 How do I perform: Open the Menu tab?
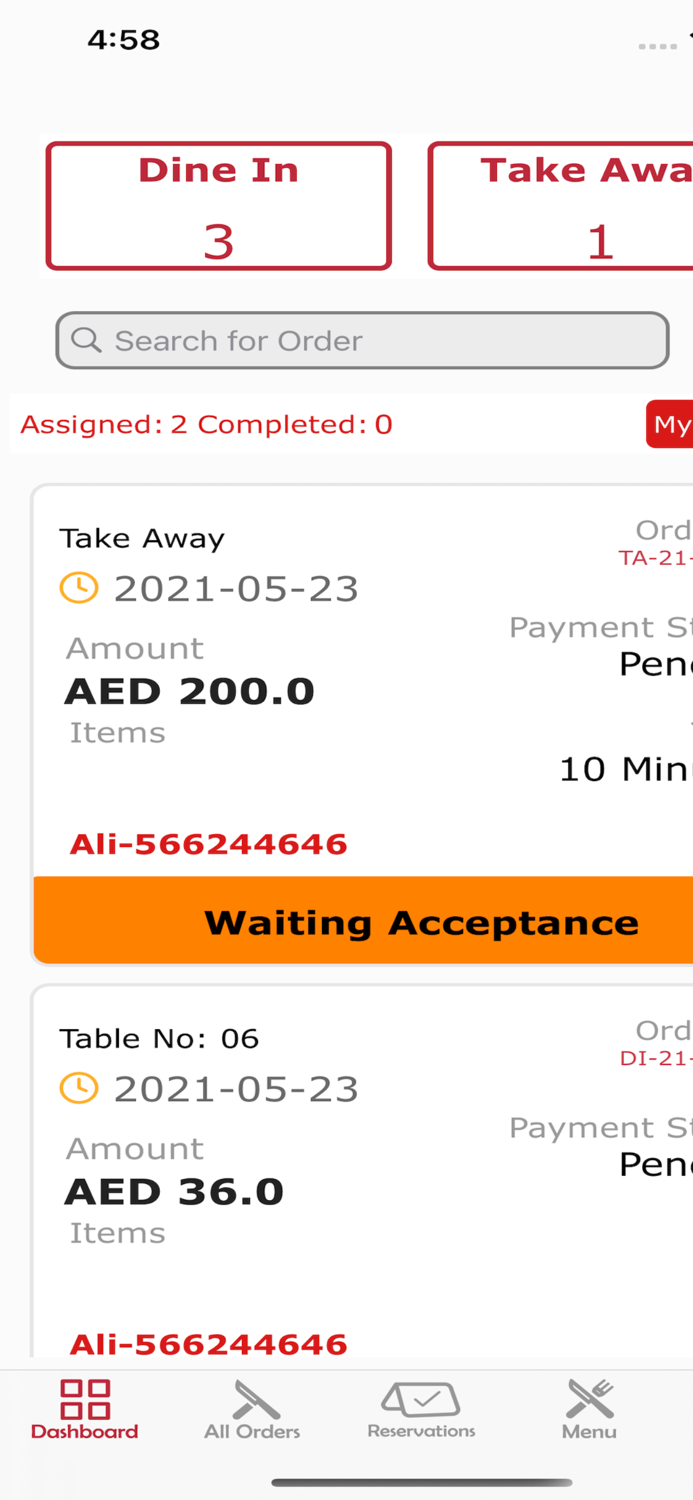pos(589,1409)
